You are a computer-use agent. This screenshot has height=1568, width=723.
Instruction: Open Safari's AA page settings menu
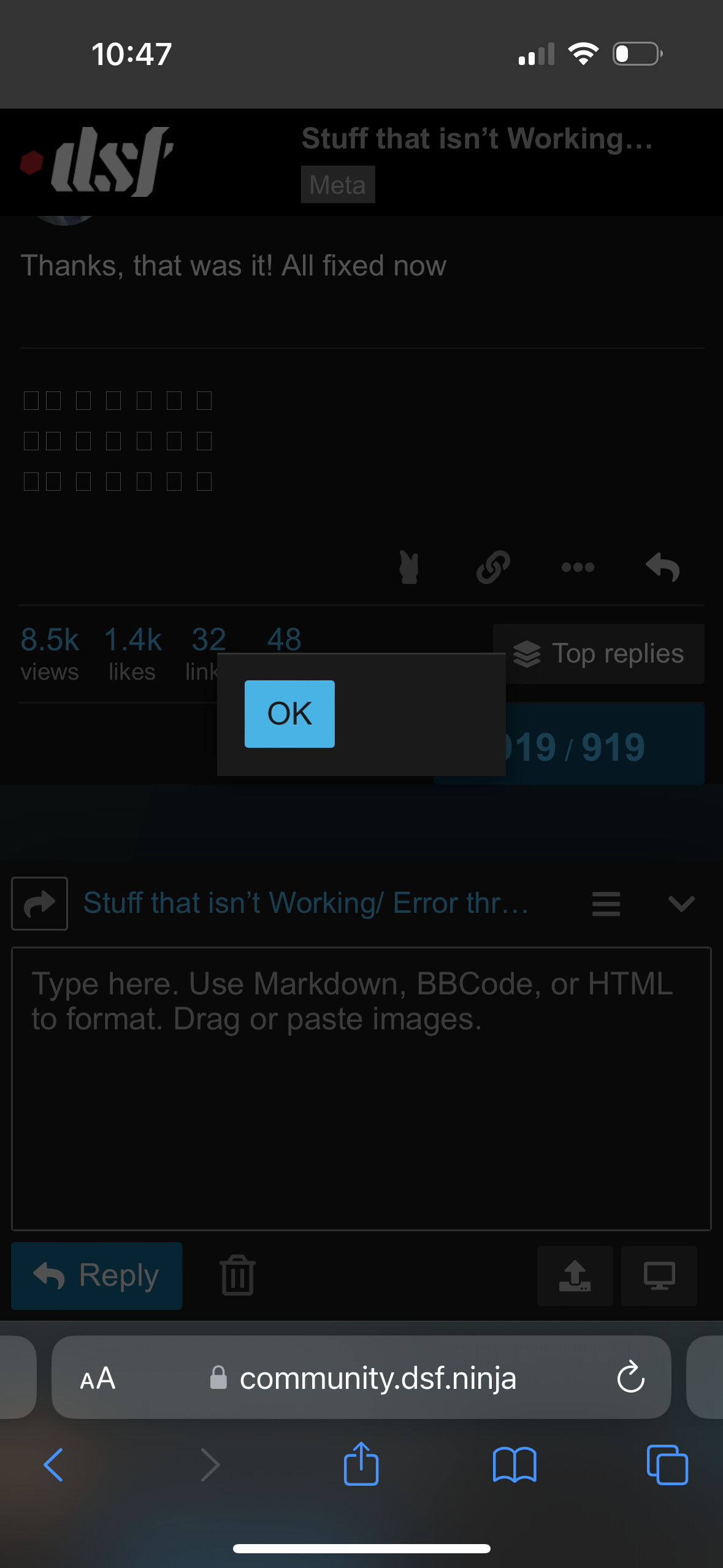coord(98,1378)
